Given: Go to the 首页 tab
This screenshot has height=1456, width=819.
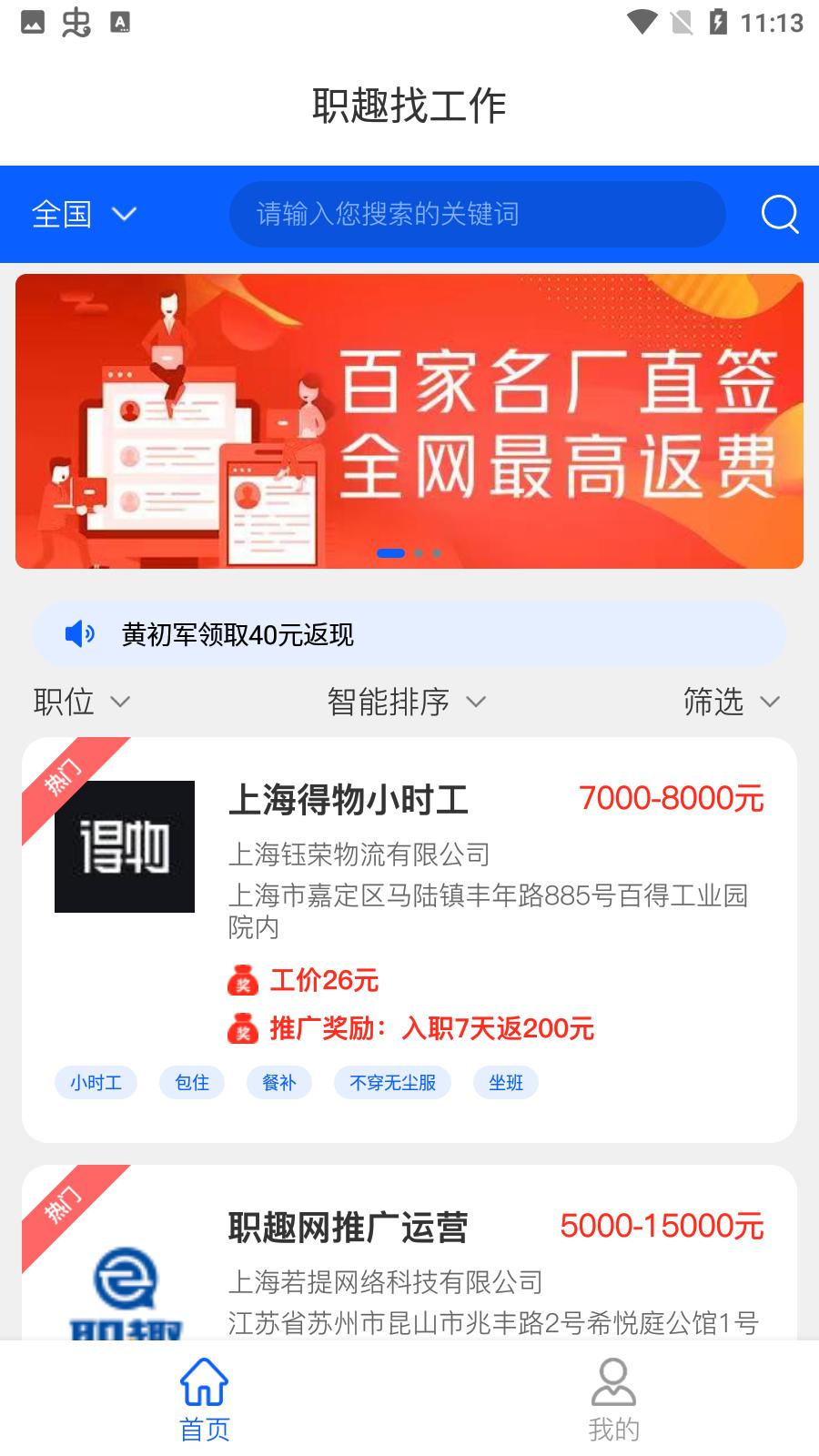Looking at the screenshot, I should tap(205, 1400).
